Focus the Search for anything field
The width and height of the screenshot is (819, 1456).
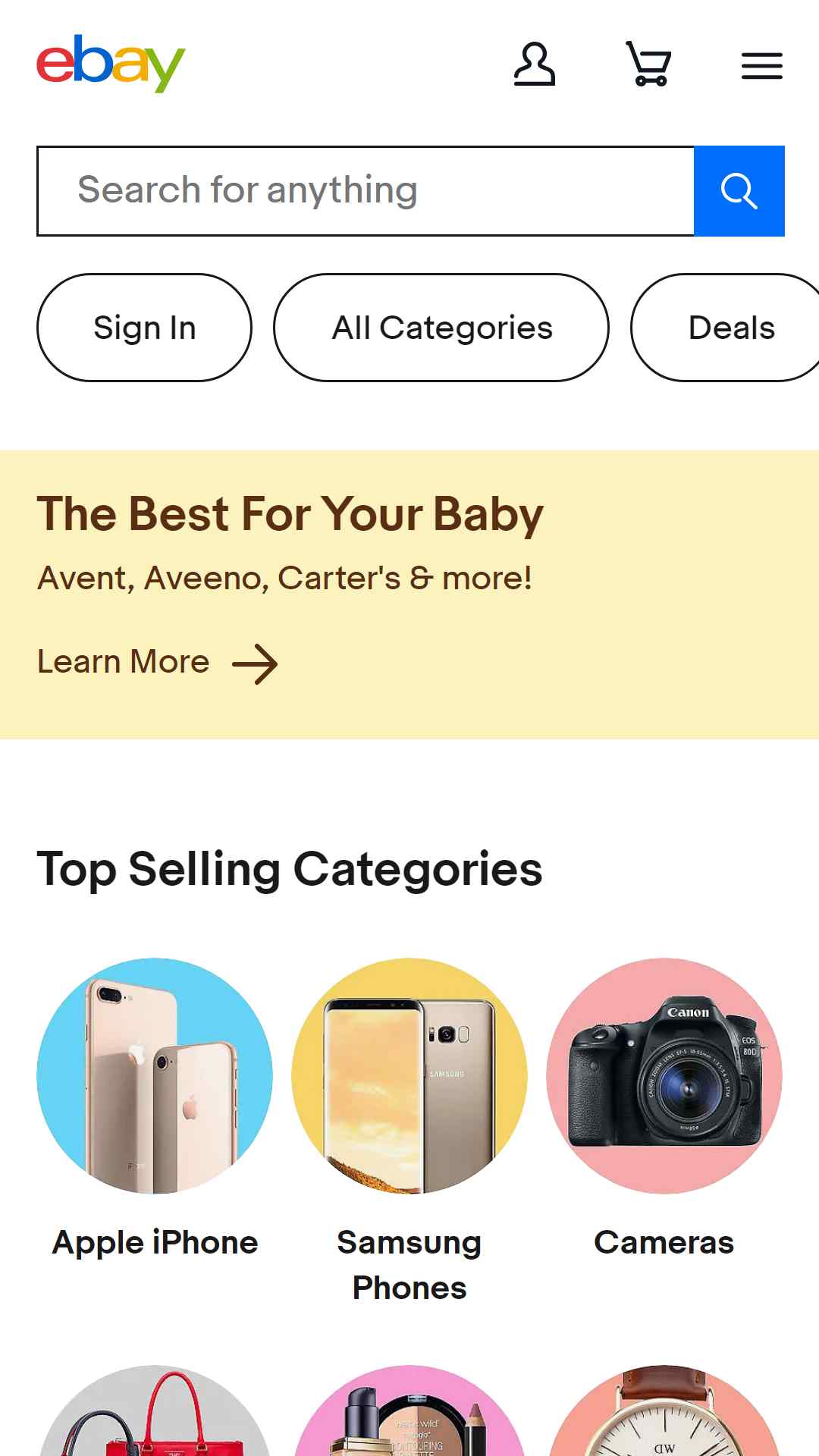coord(366,191)
